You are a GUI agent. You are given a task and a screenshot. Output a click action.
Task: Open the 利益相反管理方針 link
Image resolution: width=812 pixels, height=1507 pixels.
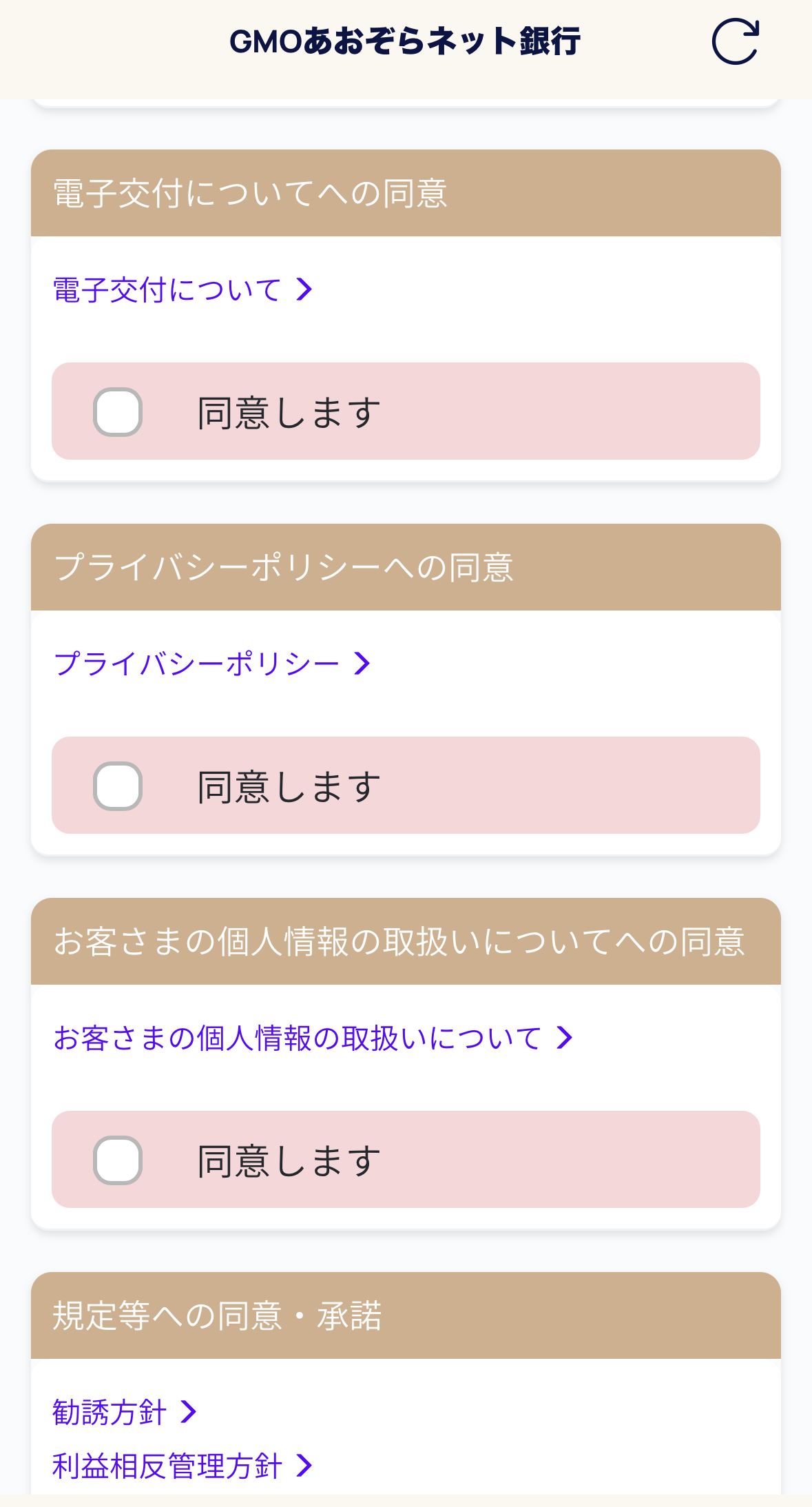click(183, 1466)
